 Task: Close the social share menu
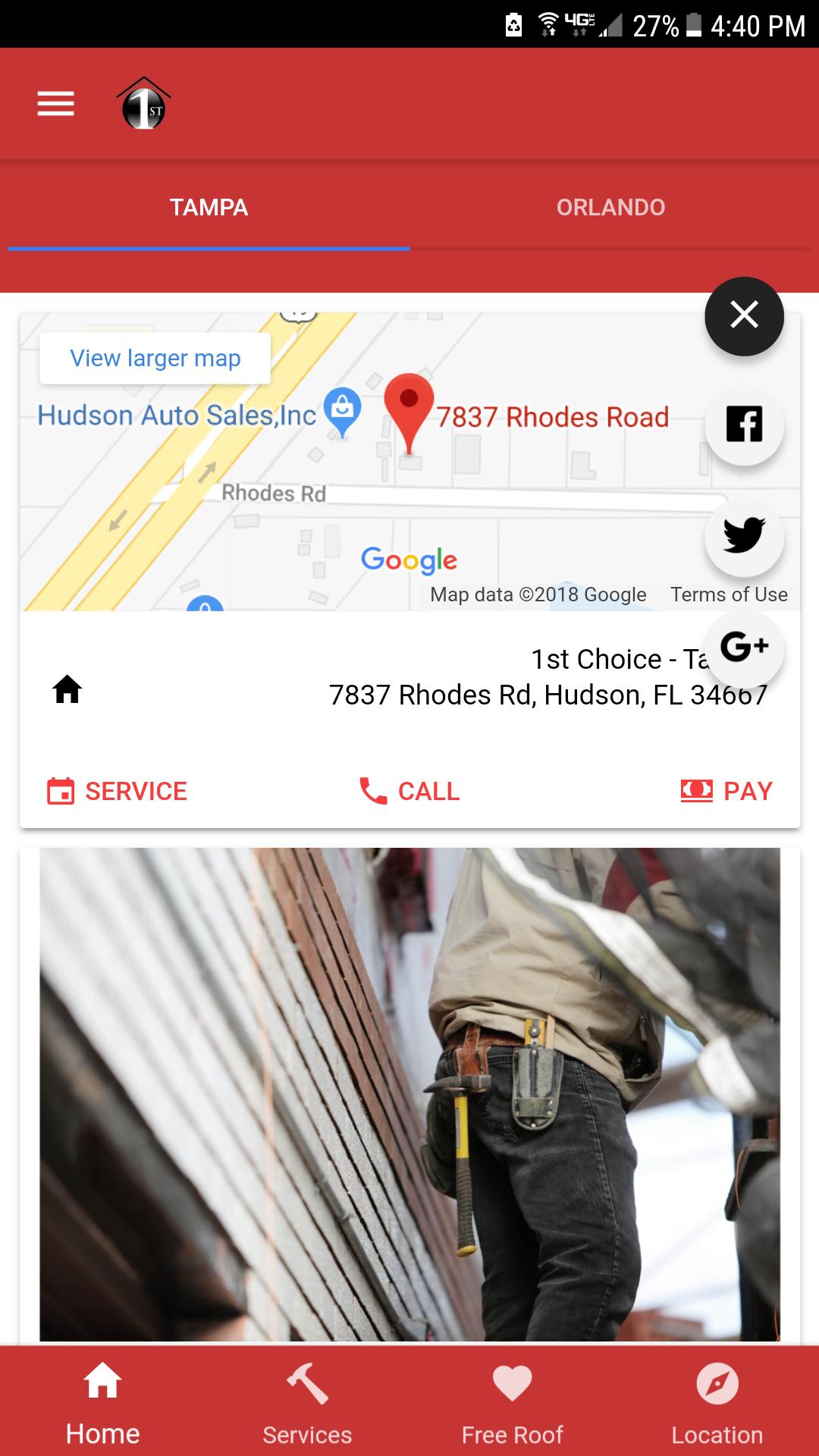pyautogui.click(x=744, y=315)
